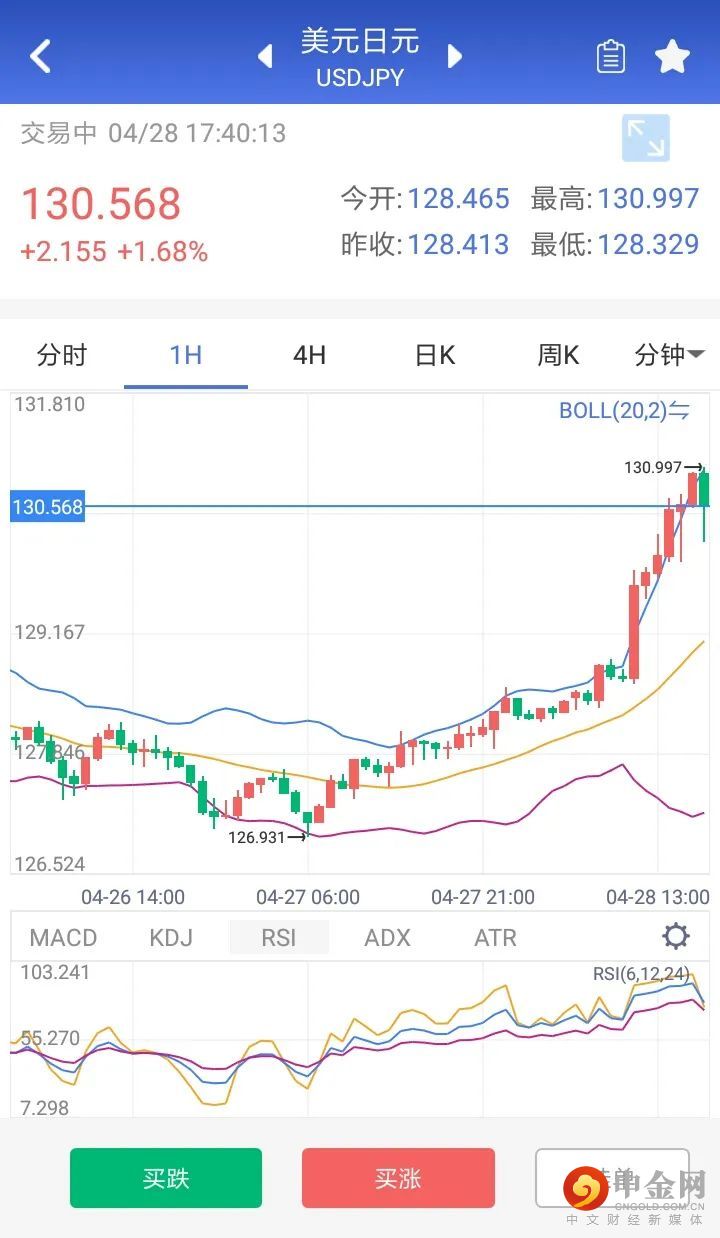Switch to the next currency pair
This screenshot has height=1238, width=720.
click(455, 56)
